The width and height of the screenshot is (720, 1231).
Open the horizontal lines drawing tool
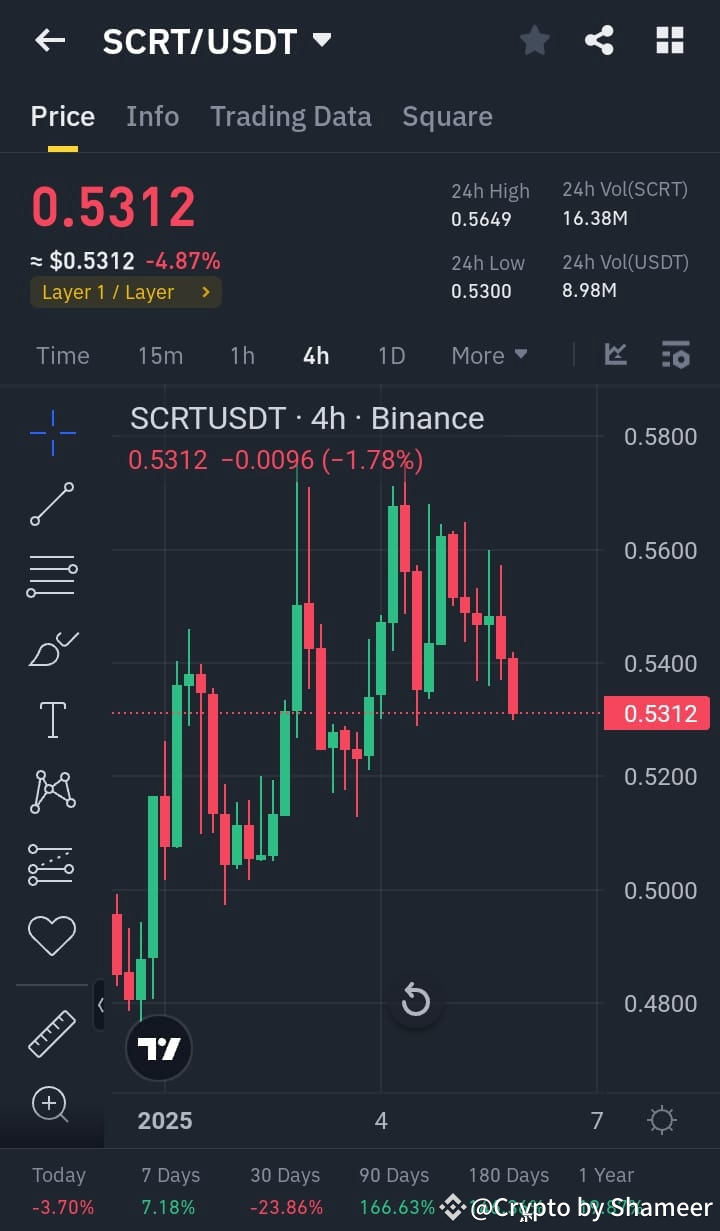51,576
